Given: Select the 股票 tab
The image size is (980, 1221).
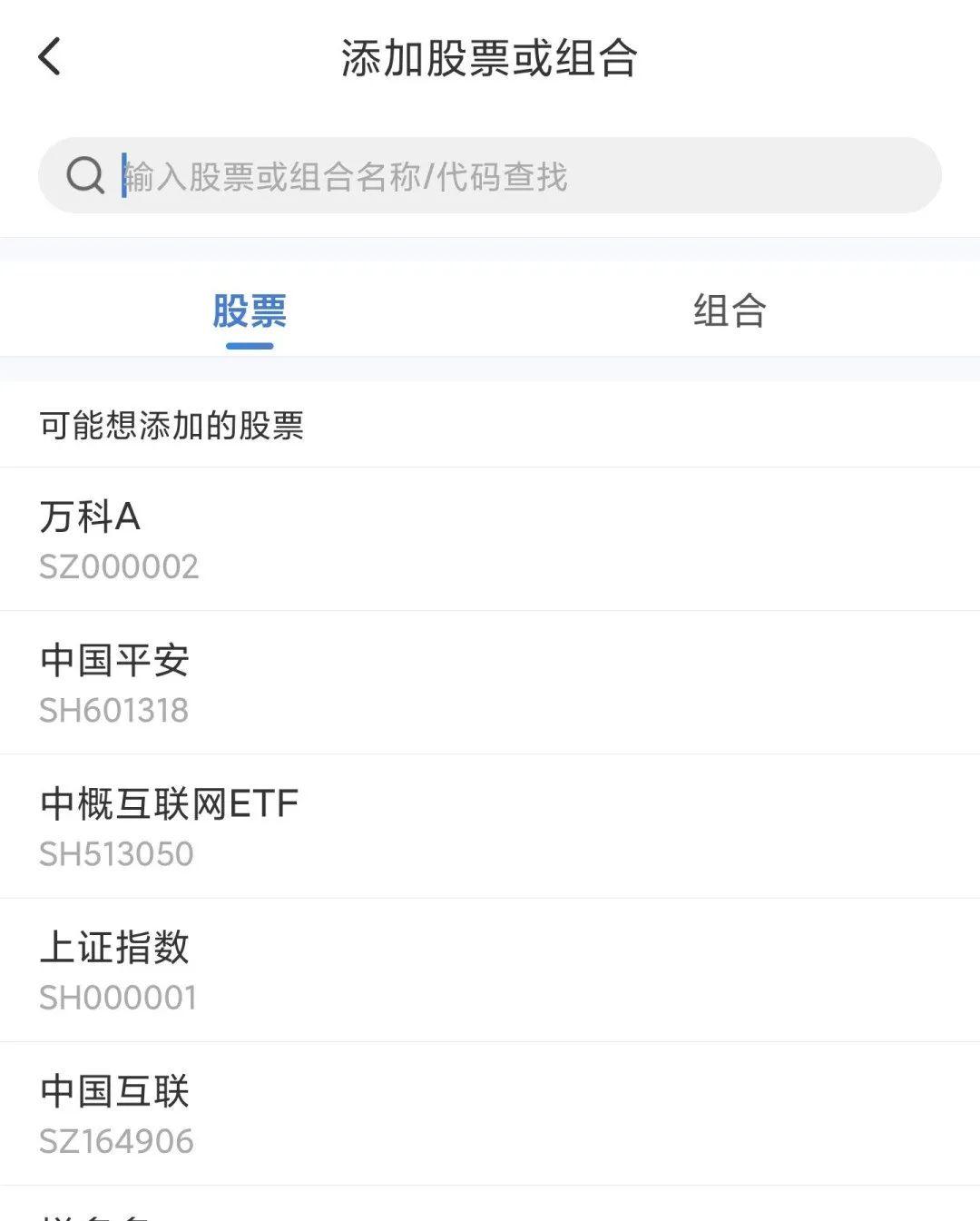Looking at the screenshot, I should 249,312.
